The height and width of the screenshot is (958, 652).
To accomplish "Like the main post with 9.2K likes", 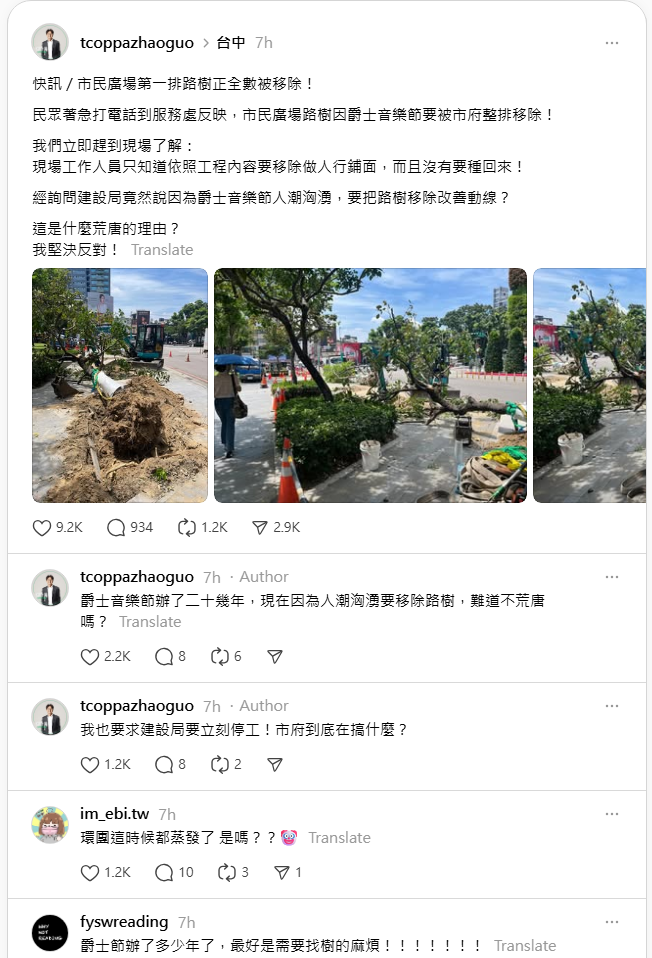I will (x=43, y=527).
